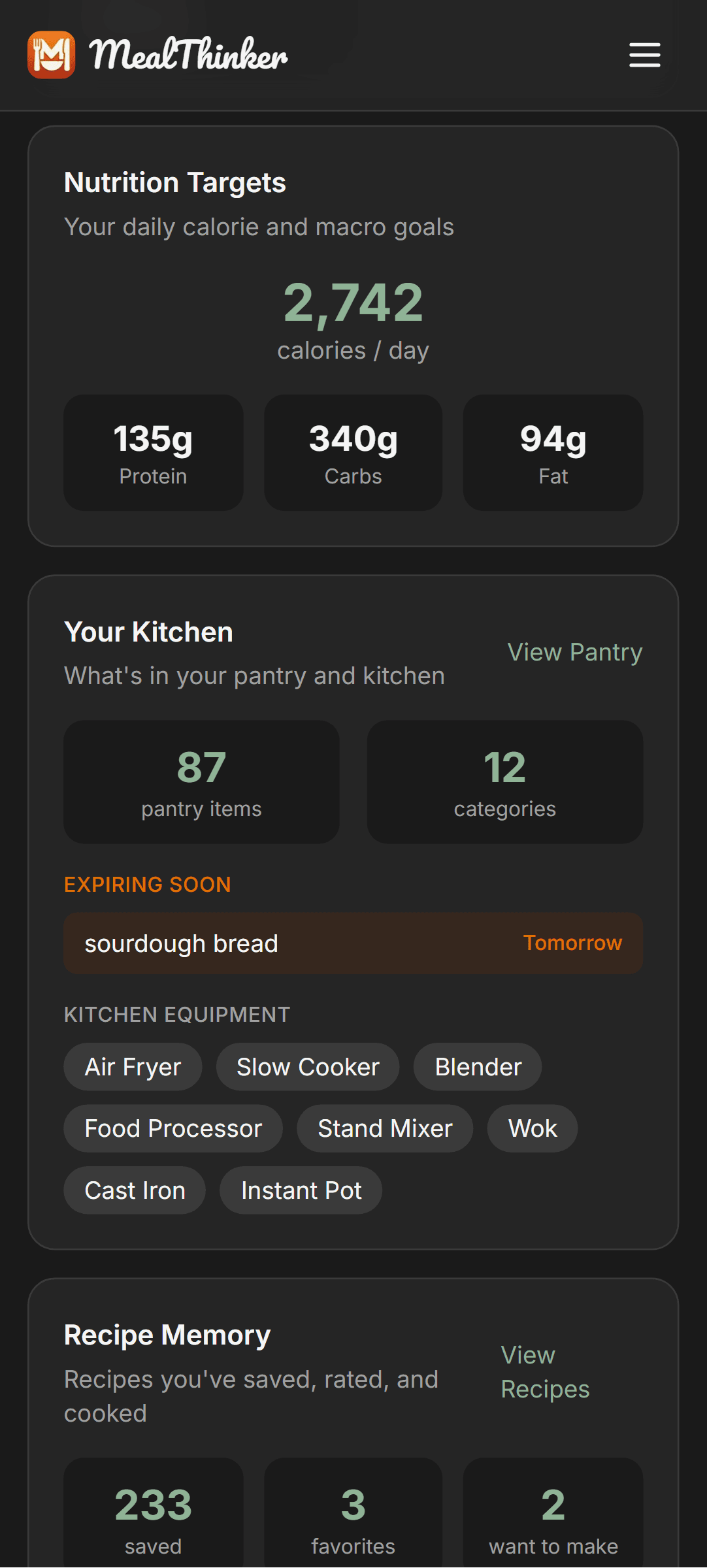Toggle the Cast Iron equipment chip
The image size is (707, 1568).
pyautogui.click(x=134, y=1190)
